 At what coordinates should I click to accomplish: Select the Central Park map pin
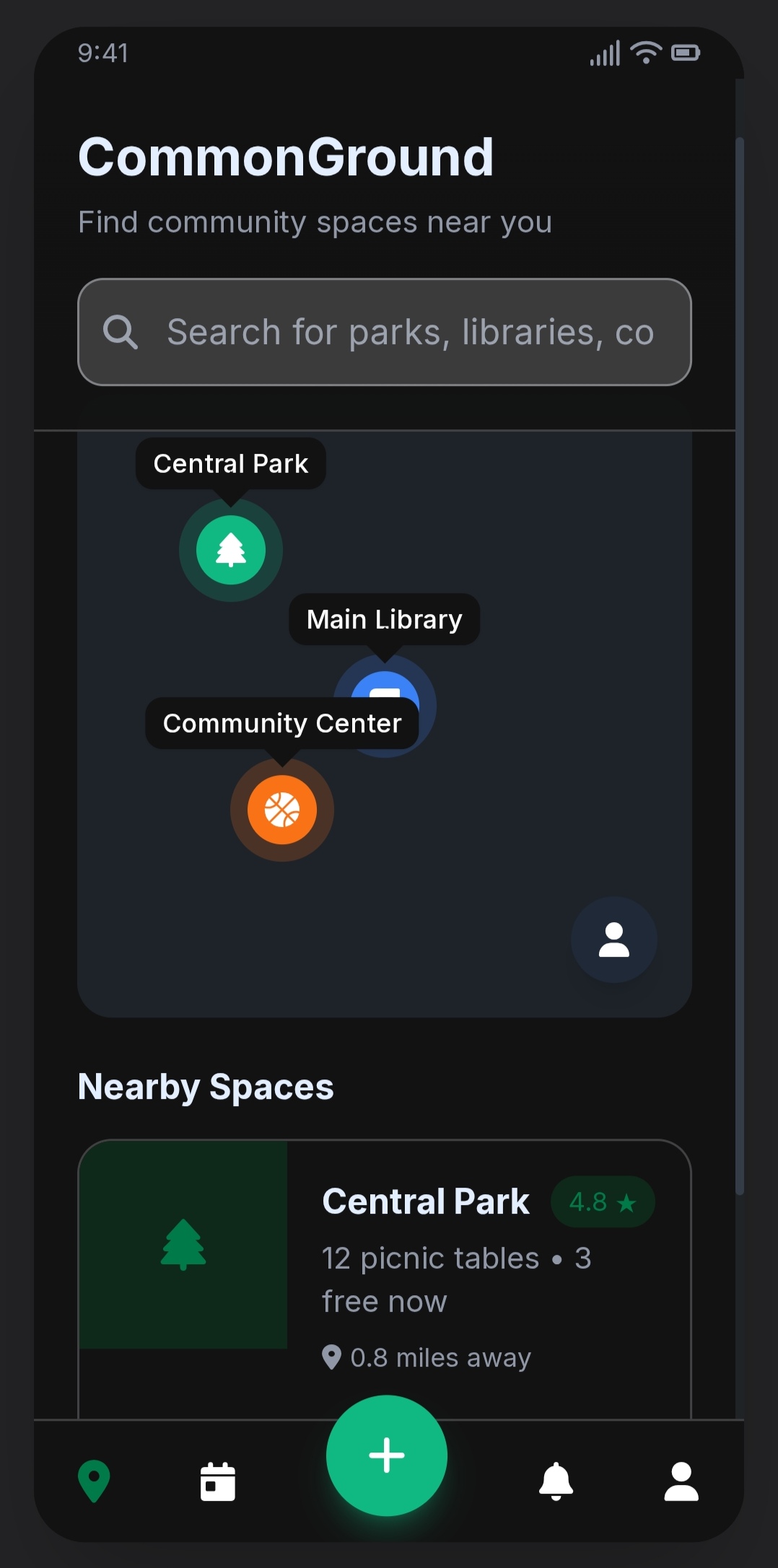231,550
